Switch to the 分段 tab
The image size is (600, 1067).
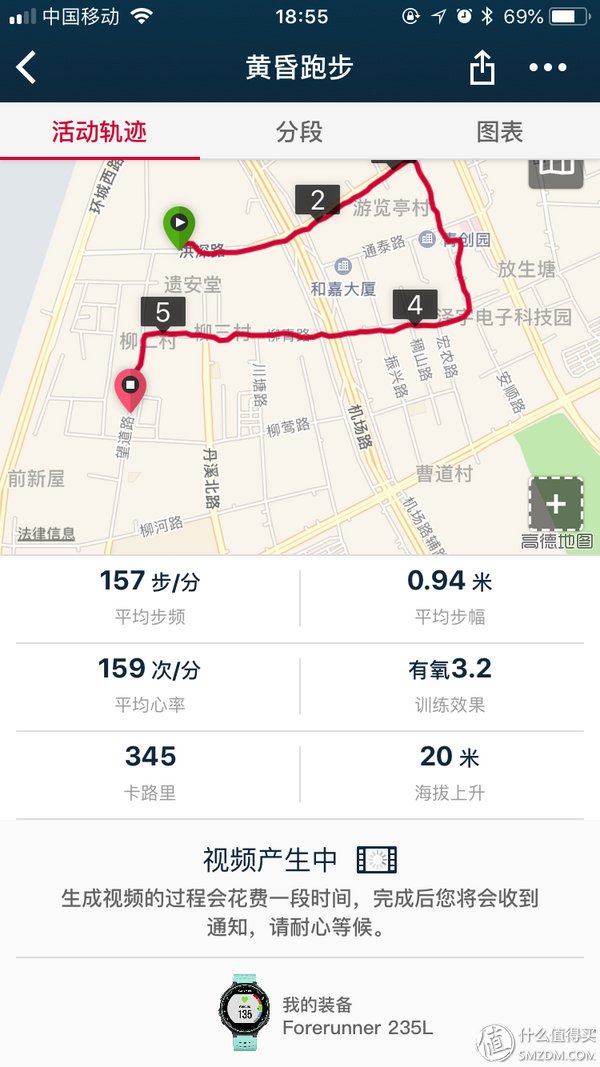pyautogui.click(x=299, y=132)
